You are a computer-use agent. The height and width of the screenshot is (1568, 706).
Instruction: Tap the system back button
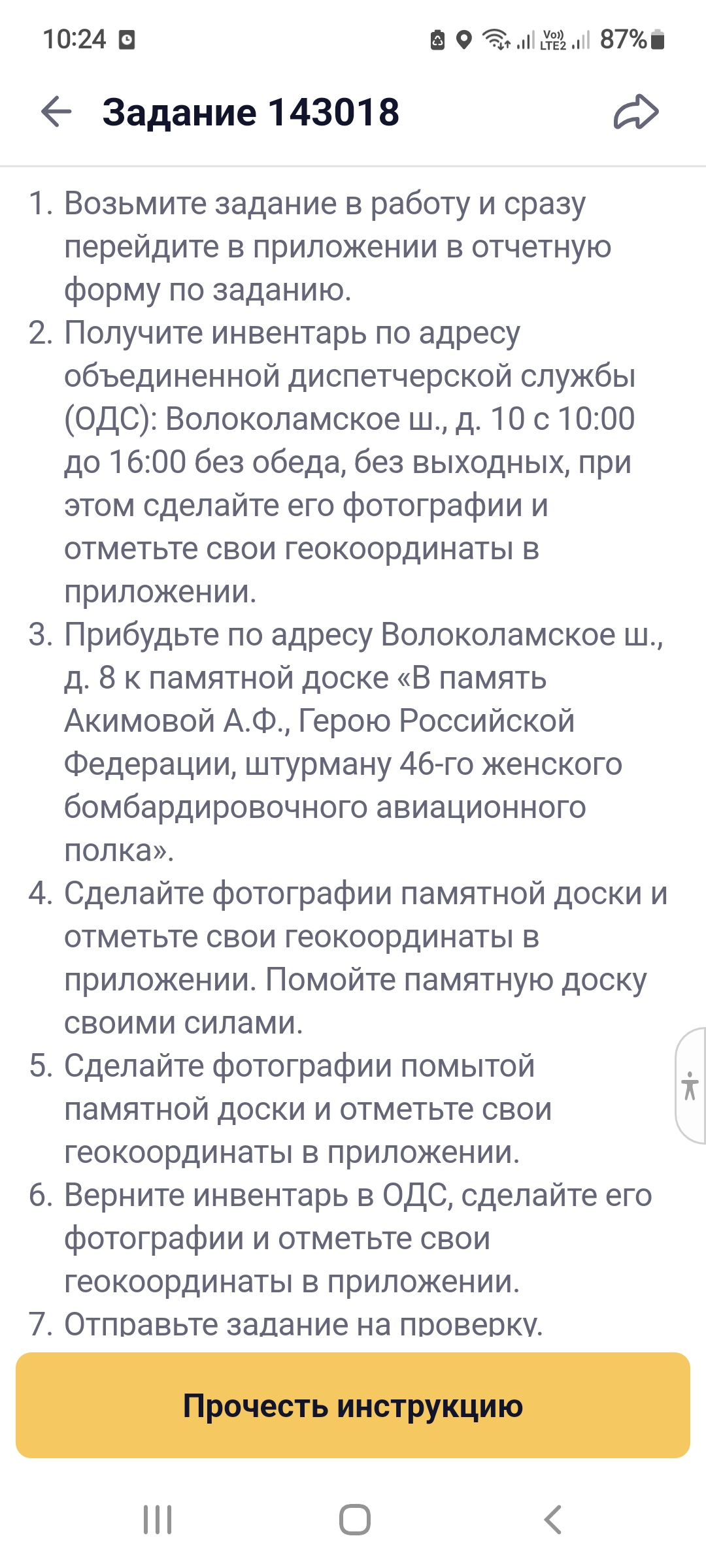552,1519
